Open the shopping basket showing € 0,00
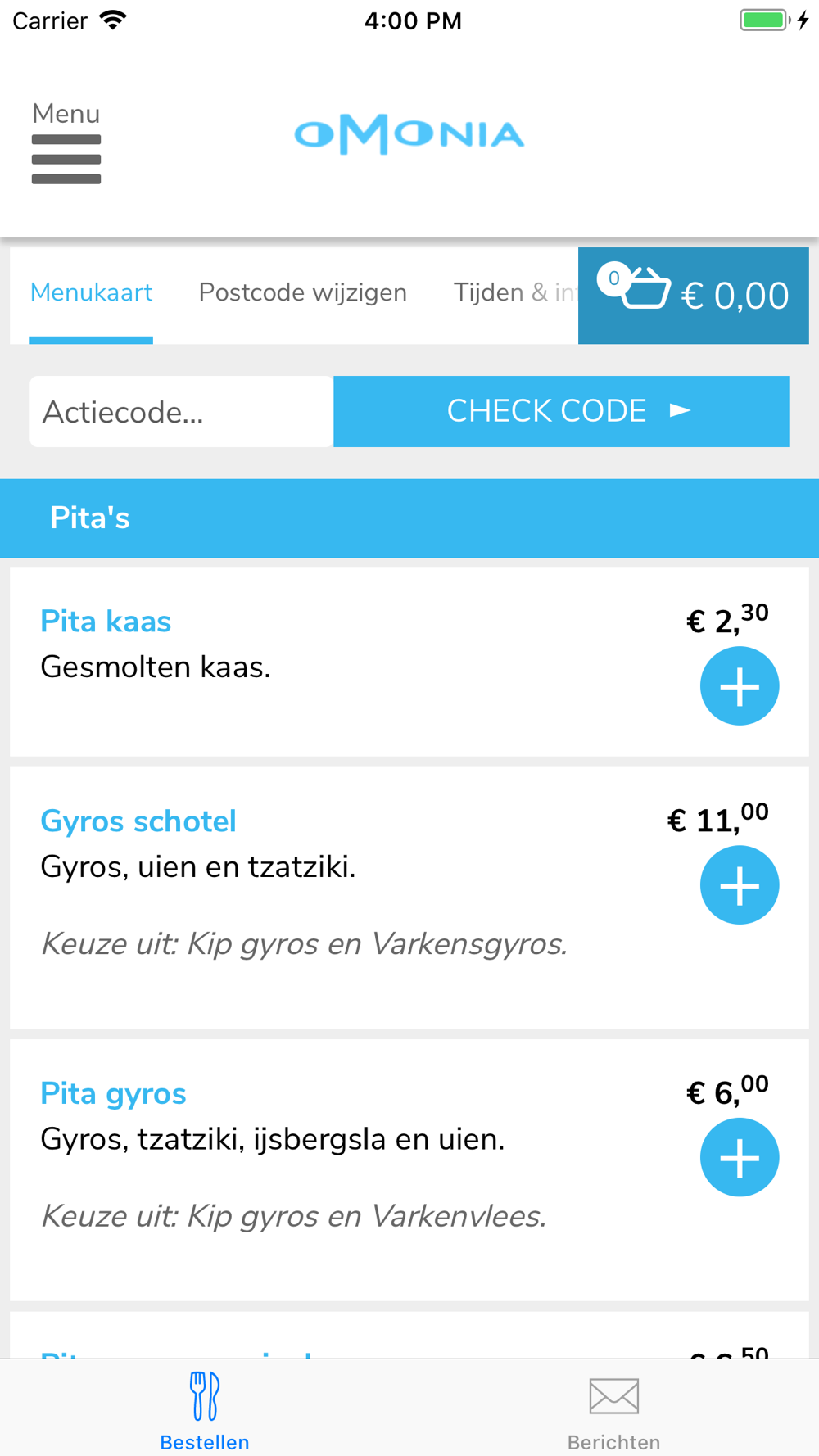Viewport: 819px width, 1456px height. click(694, 296)
